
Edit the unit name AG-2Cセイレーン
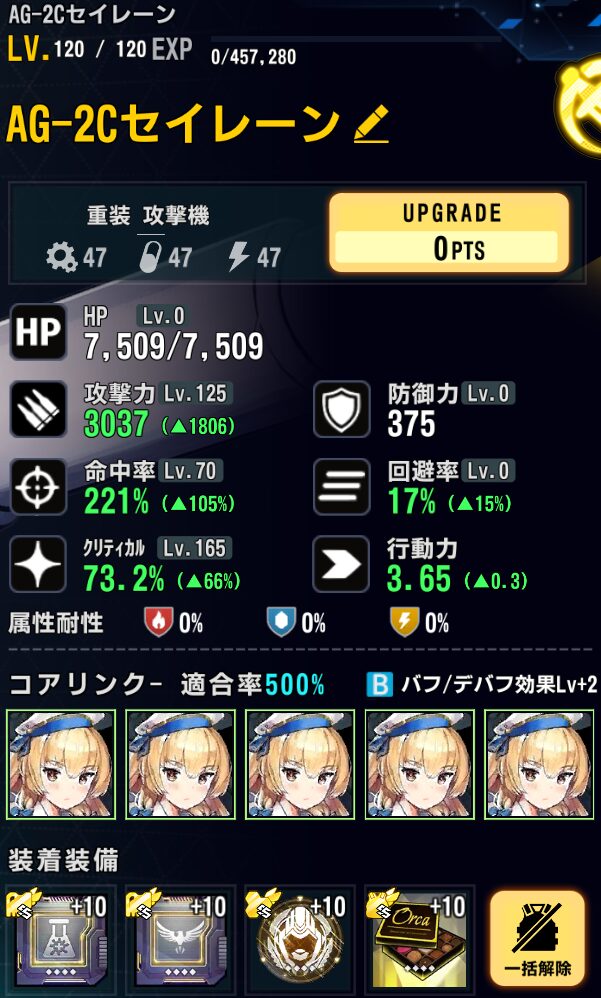coord(371,125)
